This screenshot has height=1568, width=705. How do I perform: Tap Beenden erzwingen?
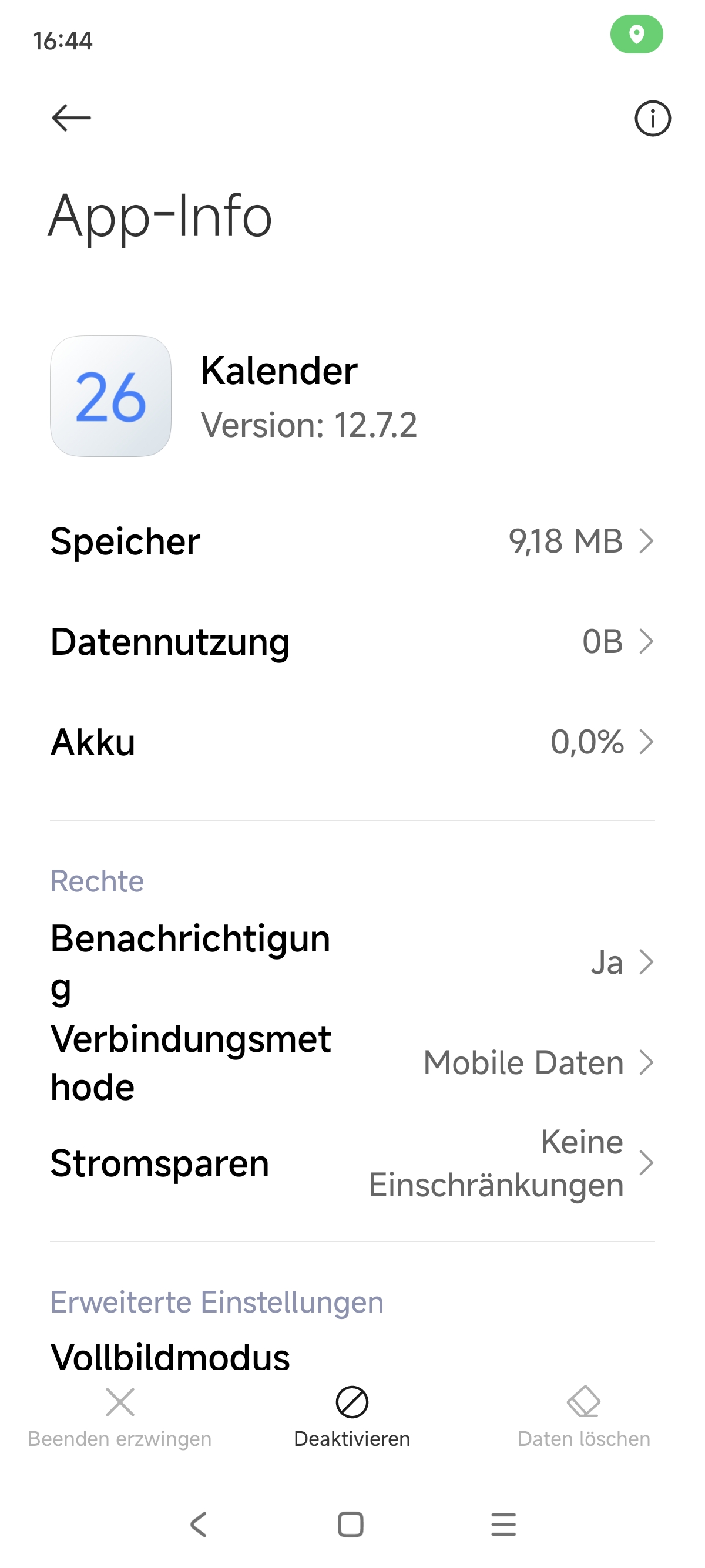tap(120, 1418)
